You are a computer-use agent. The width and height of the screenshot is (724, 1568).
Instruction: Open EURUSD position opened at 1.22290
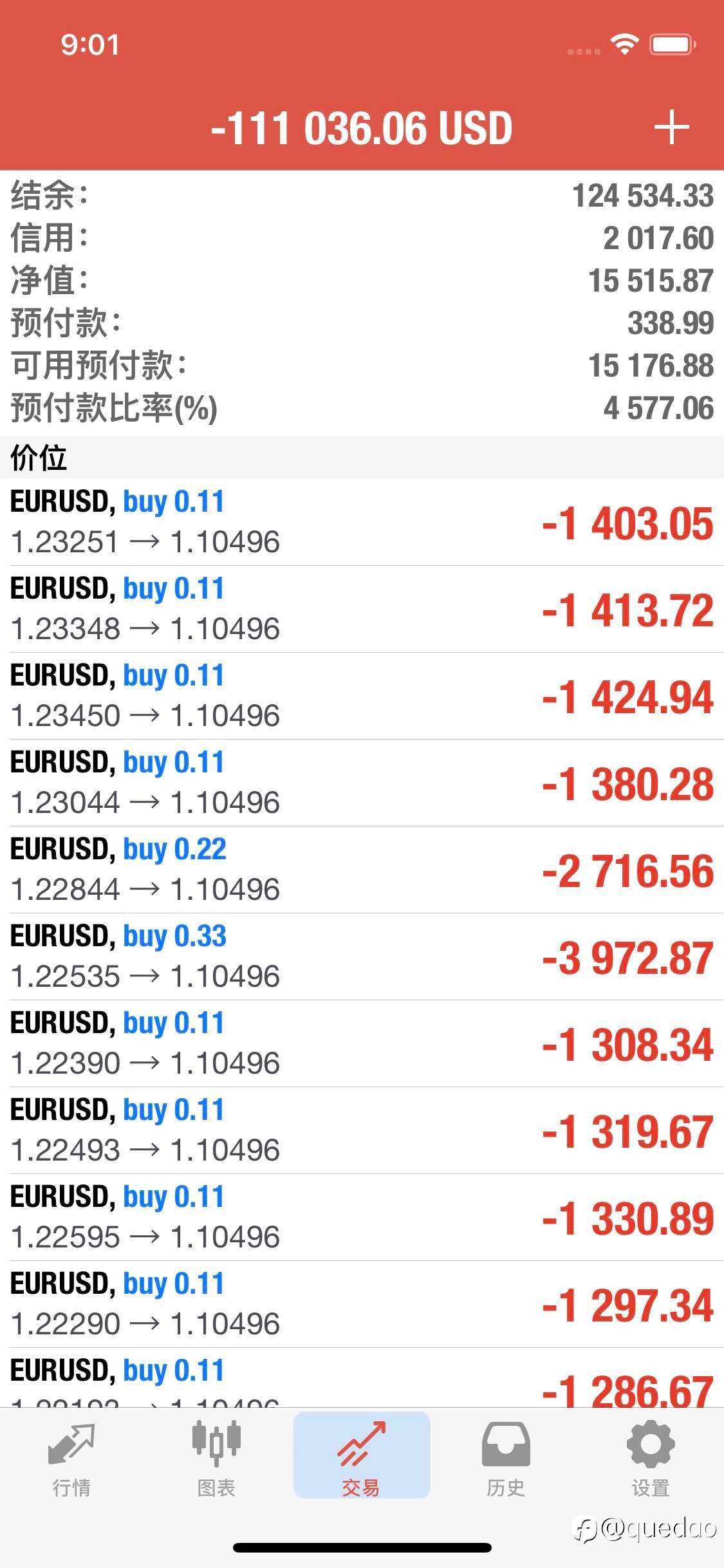point(362,1304)
